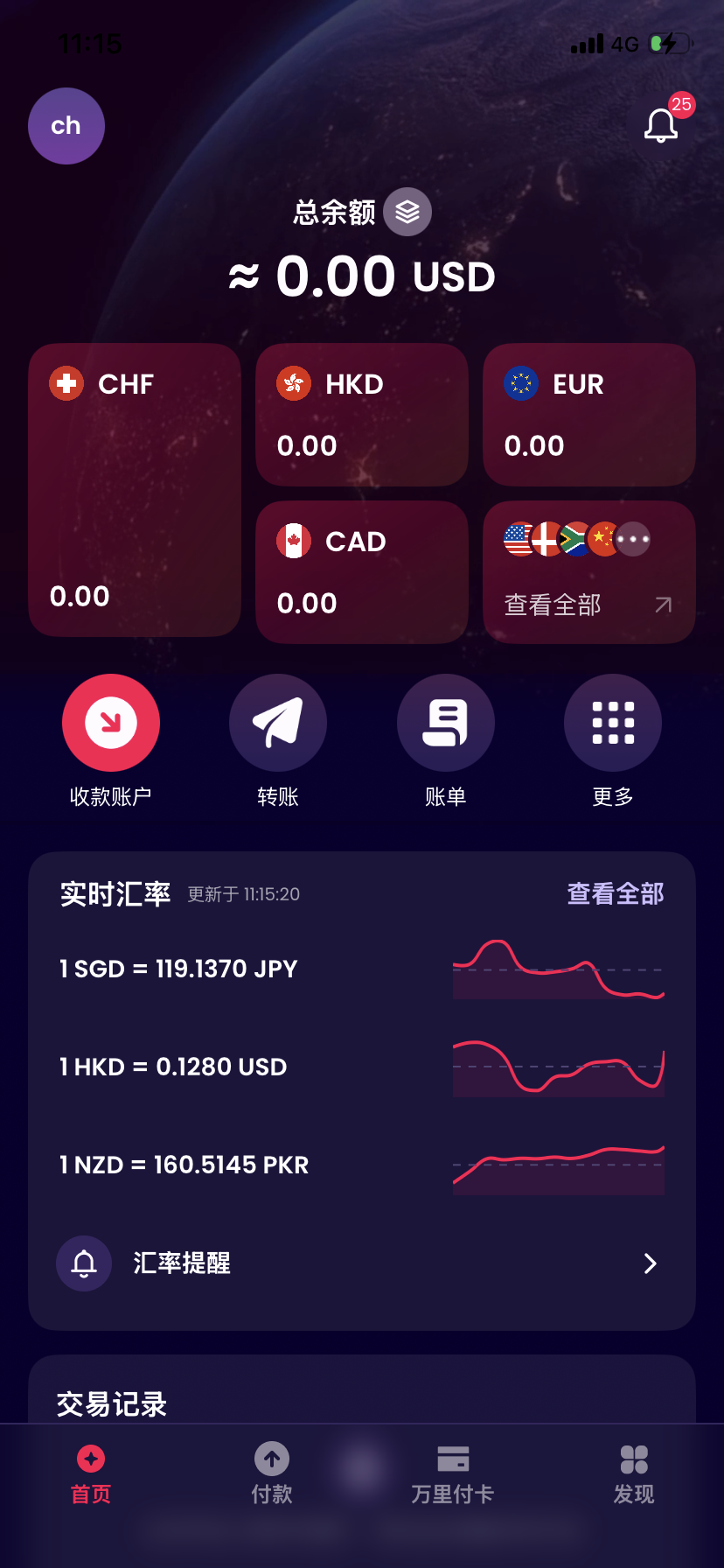Tap the layers icon beside 总余额

tap(407, 212)
